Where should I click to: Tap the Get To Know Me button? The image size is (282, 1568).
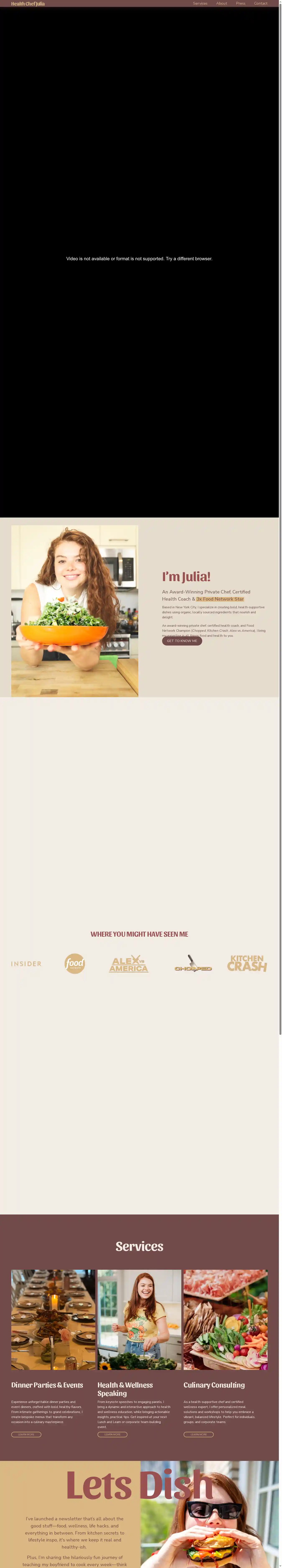182,641
